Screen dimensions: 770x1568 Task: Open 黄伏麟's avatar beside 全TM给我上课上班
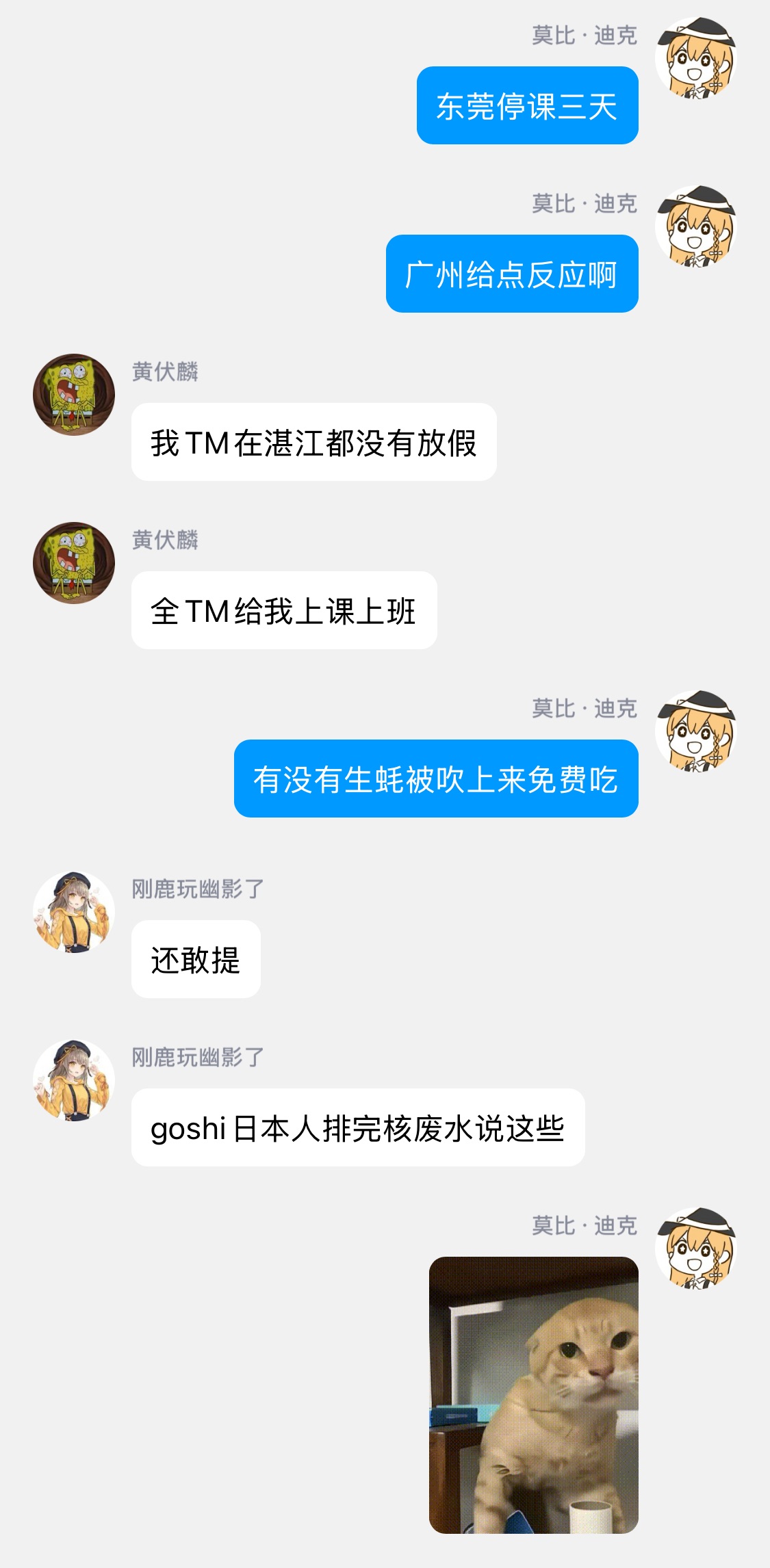[74, 563]
